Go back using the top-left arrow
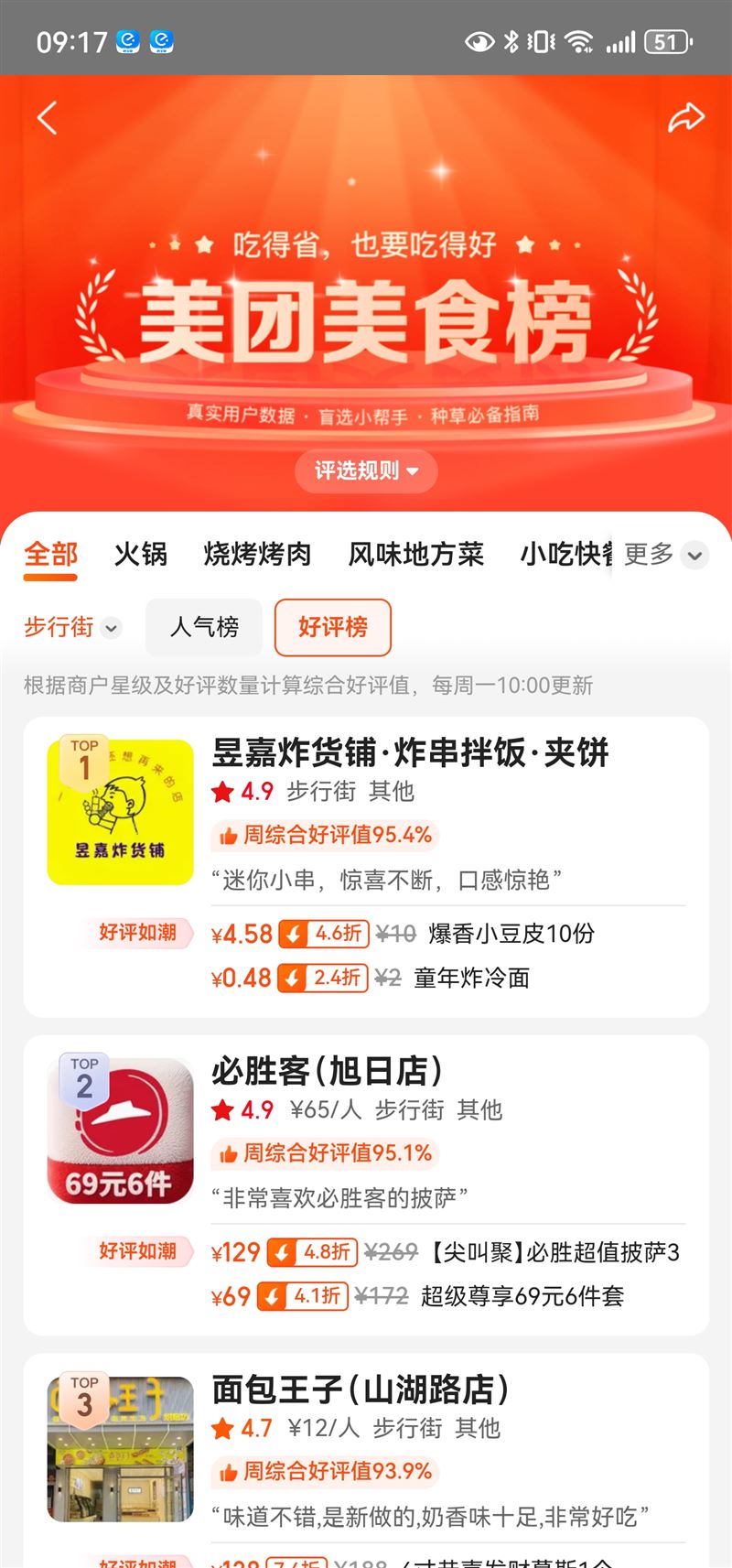The width and height of the screenshot is (732, 1568). click(47, 118)
